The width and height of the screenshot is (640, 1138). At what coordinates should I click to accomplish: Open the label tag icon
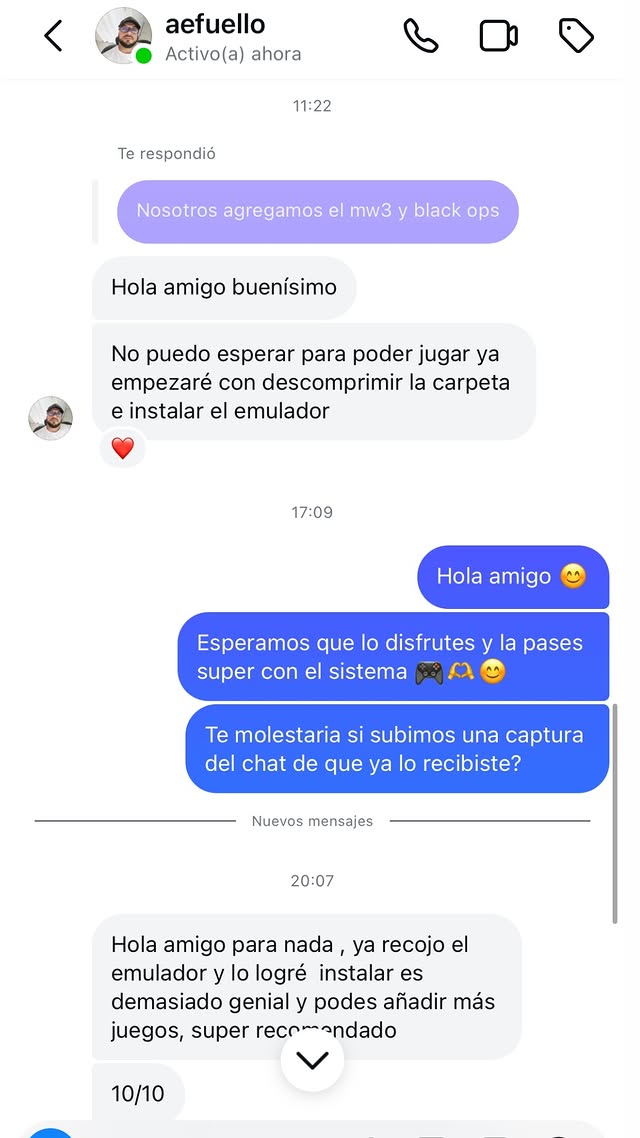click(x=576, y=37)
